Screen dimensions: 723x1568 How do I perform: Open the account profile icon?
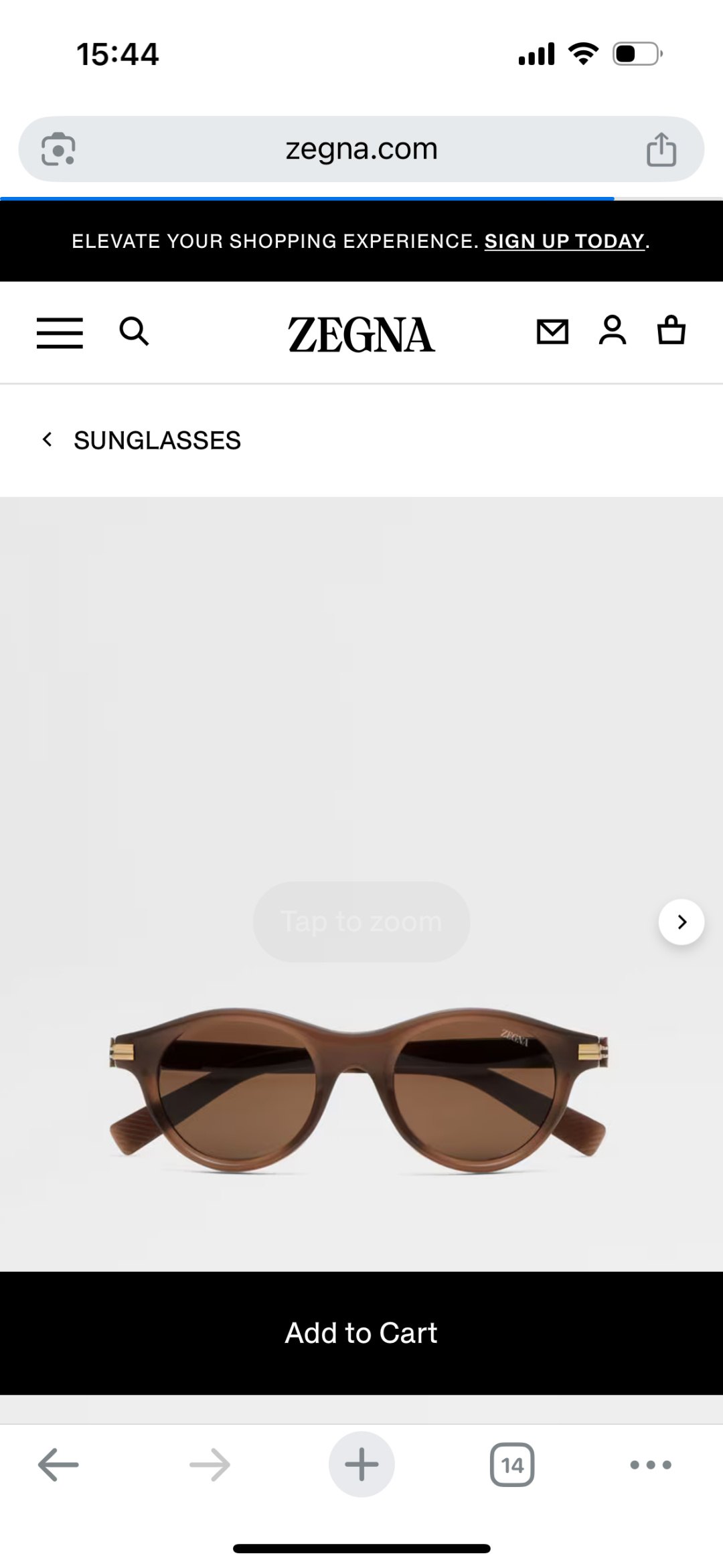coord(612,331)
